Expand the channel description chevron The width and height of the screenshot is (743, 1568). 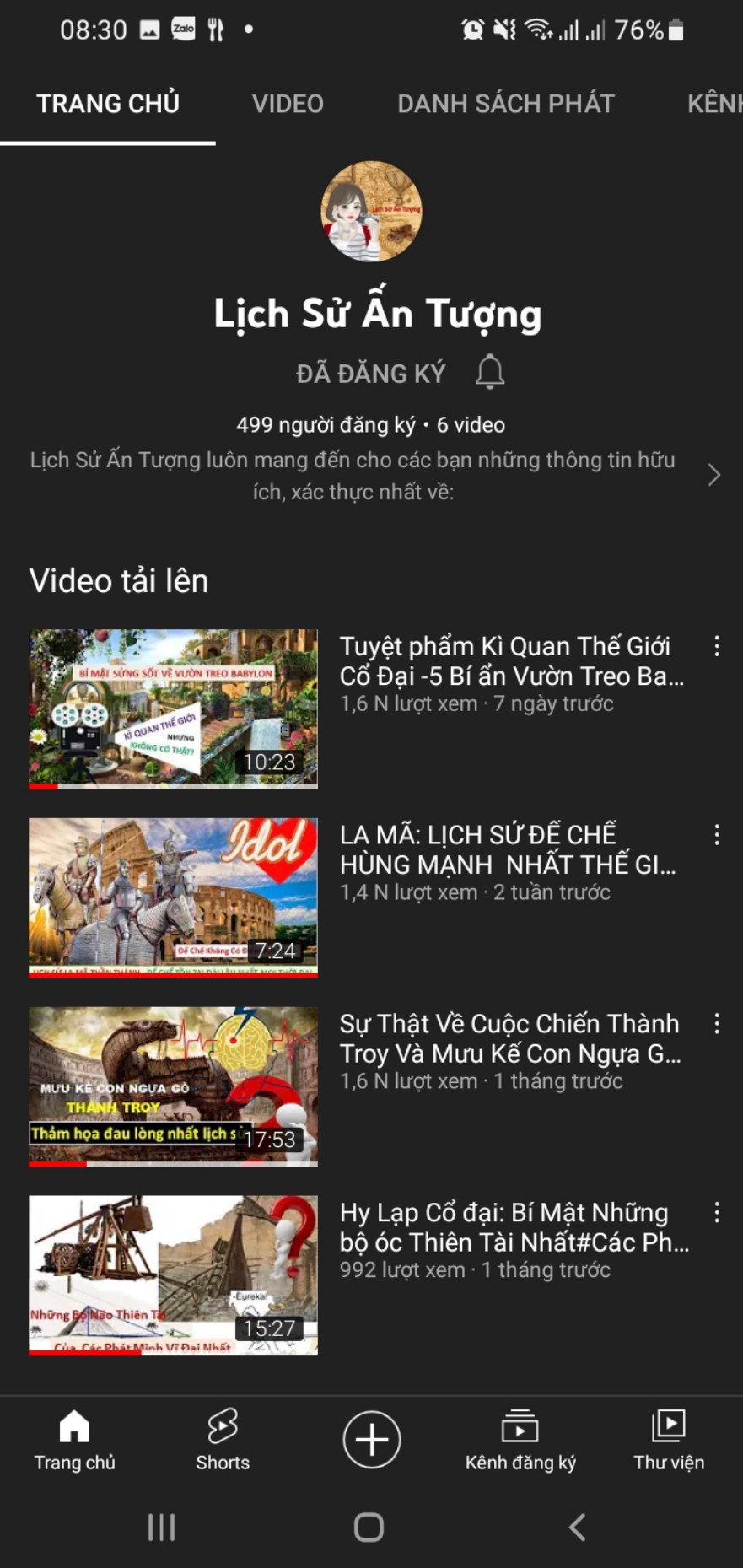click(713, 475)
